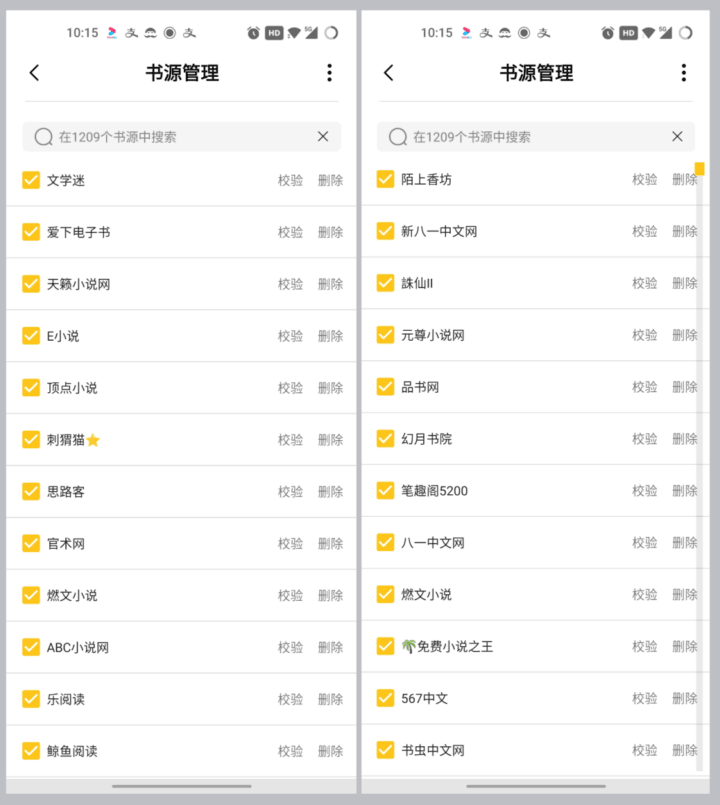
Task: Uncheck the 乐阅读 source
Action: click(31, 699)
